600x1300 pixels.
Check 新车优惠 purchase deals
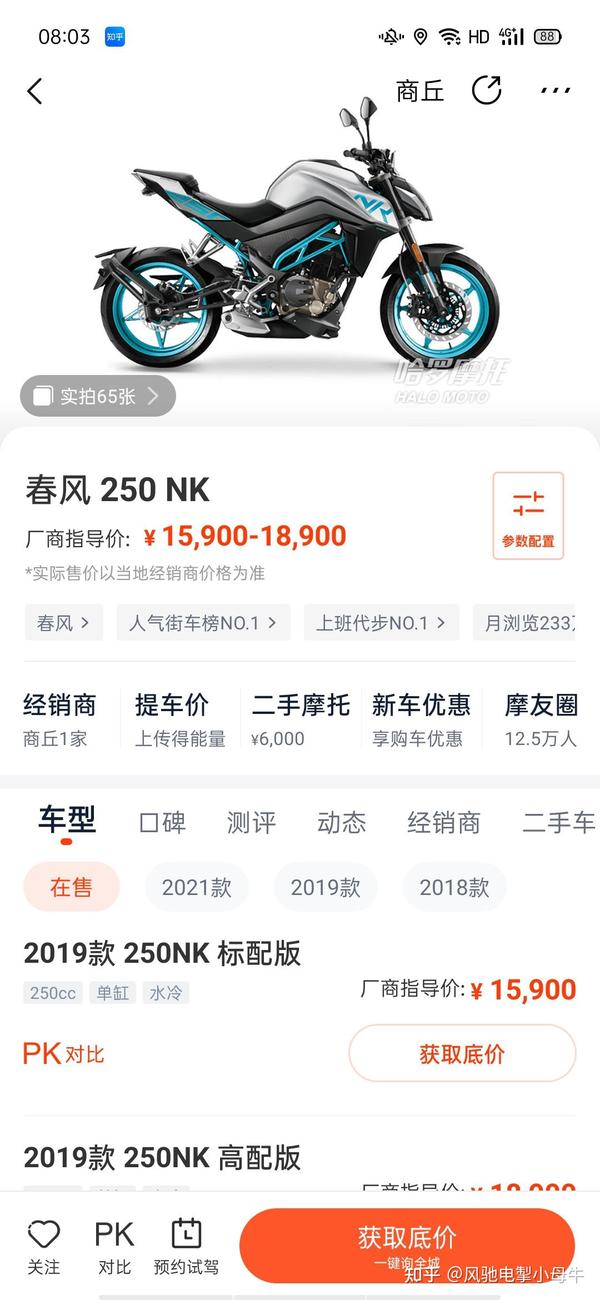click(420, 719)
